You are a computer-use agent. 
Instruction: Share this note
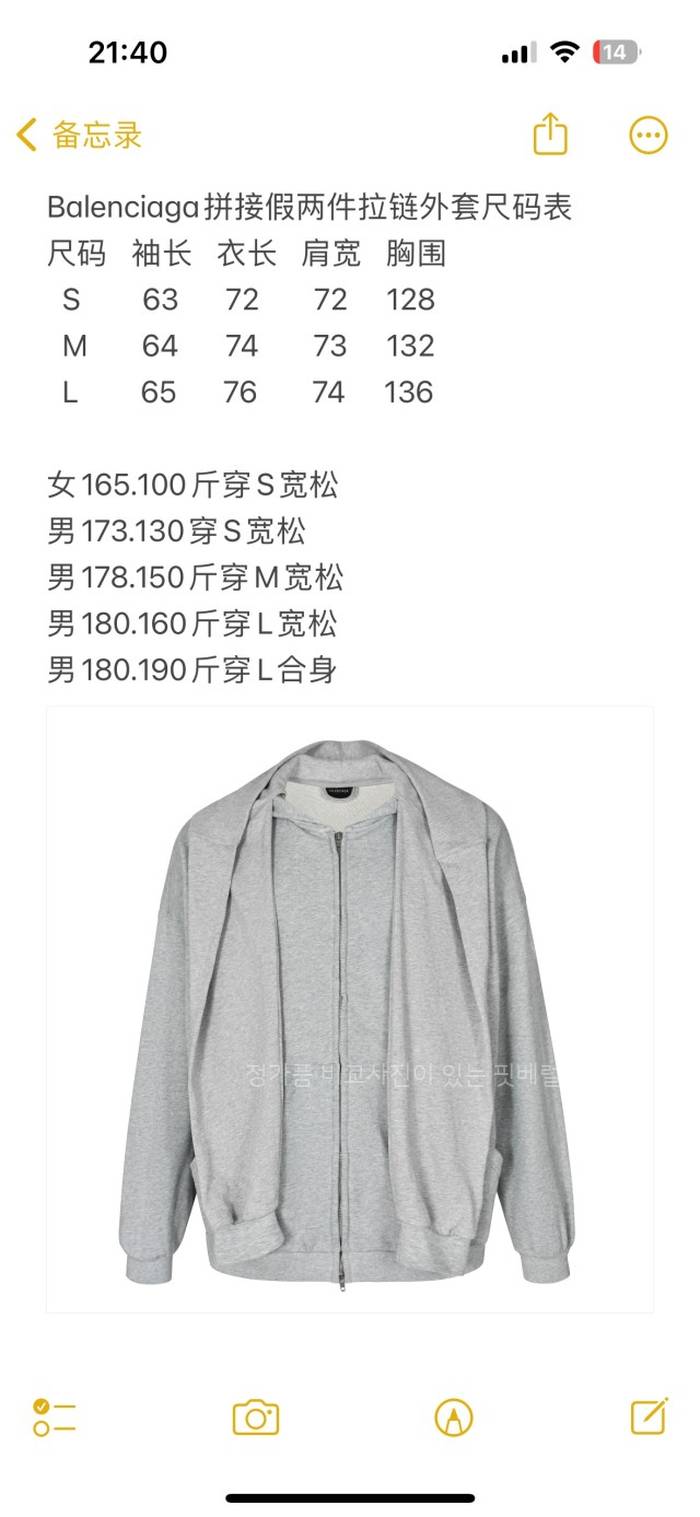[x=550, y=134]
